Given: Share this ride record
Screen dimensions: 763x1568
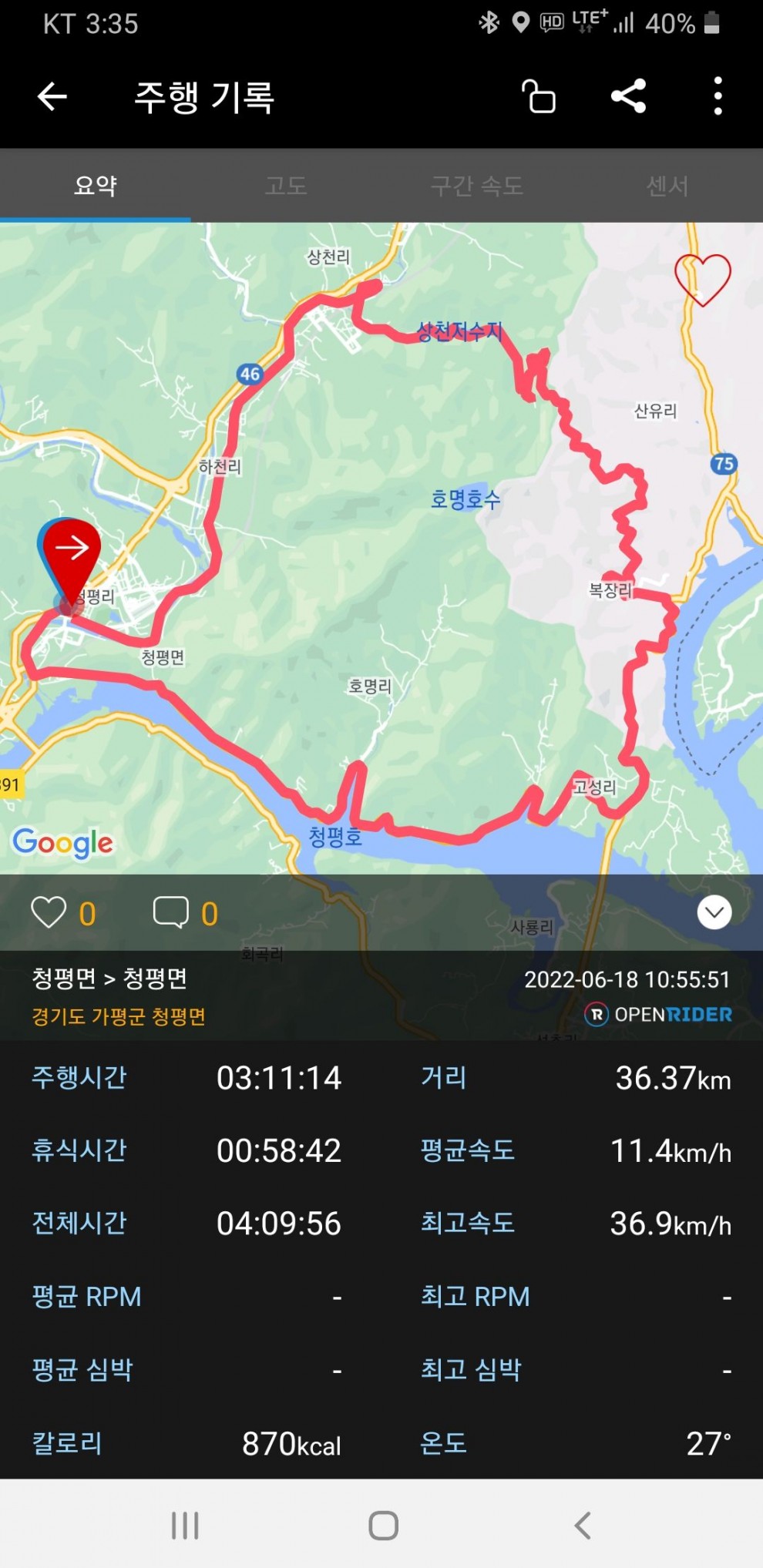Looking at the screenshot, I should coord(628,97).
